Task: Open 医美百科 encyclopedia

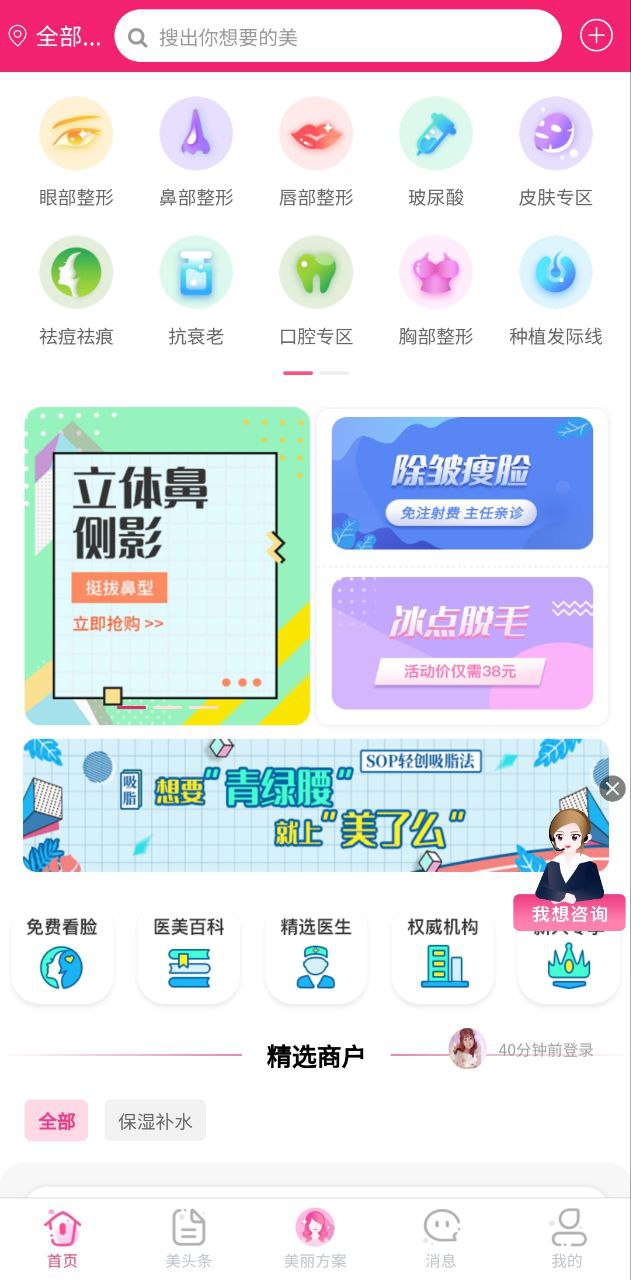Action: (189, 953)
